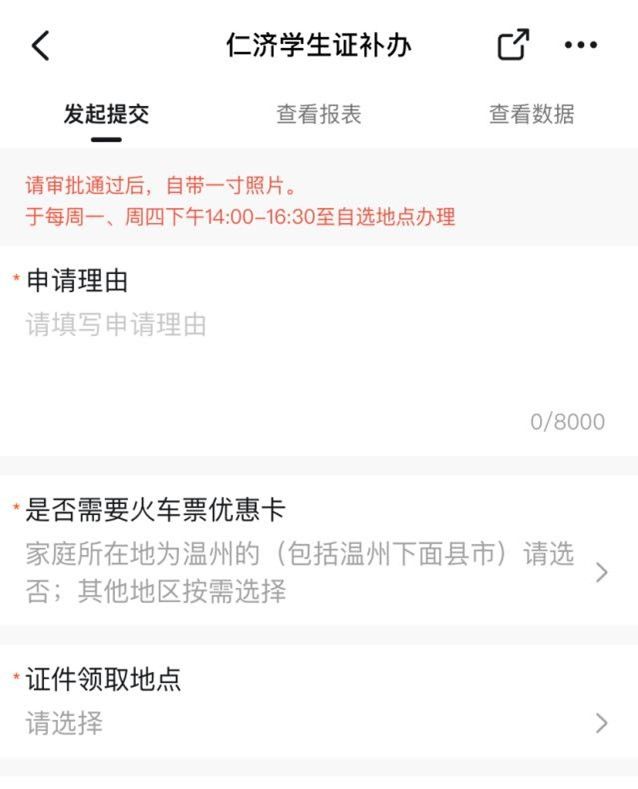Viewport: 638px width, 789px height.
Task: Share this form via the share icon
Action: (x=513, y=46)
